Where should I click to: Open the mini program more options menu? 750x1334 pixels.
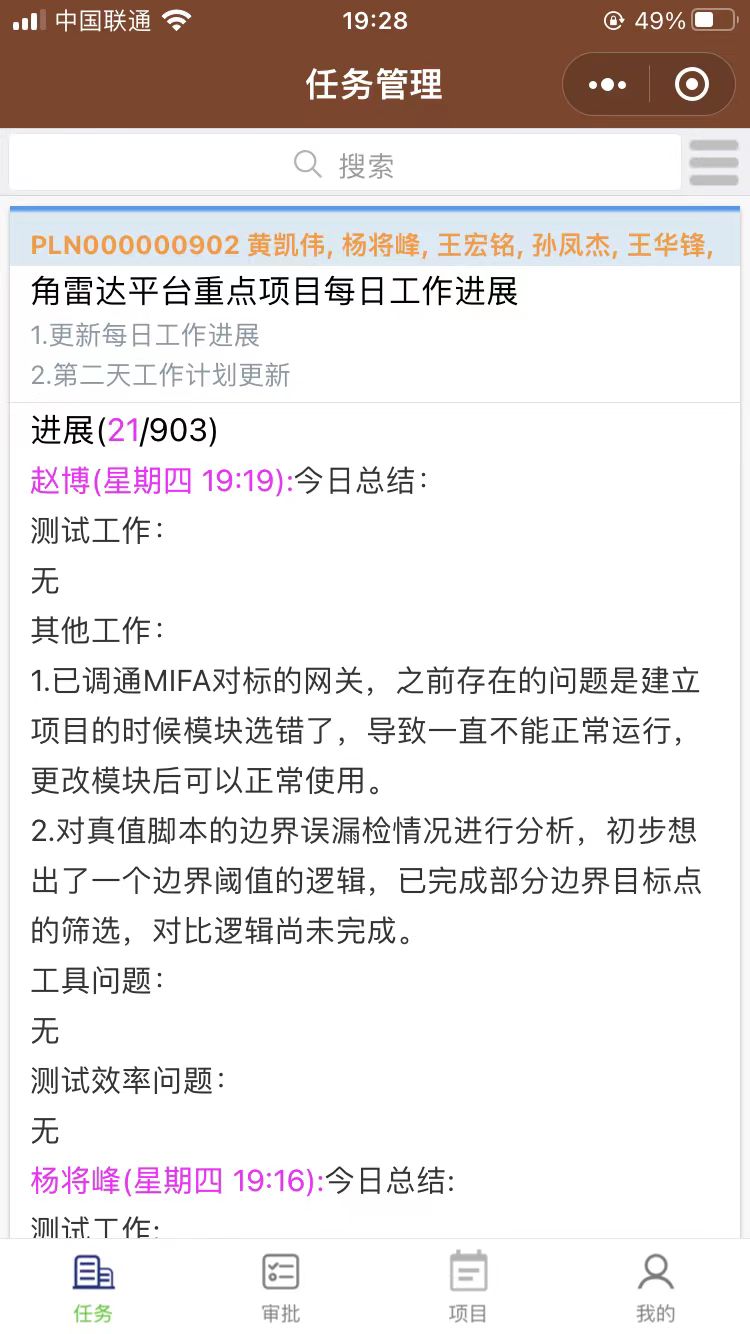coord(607,85)
